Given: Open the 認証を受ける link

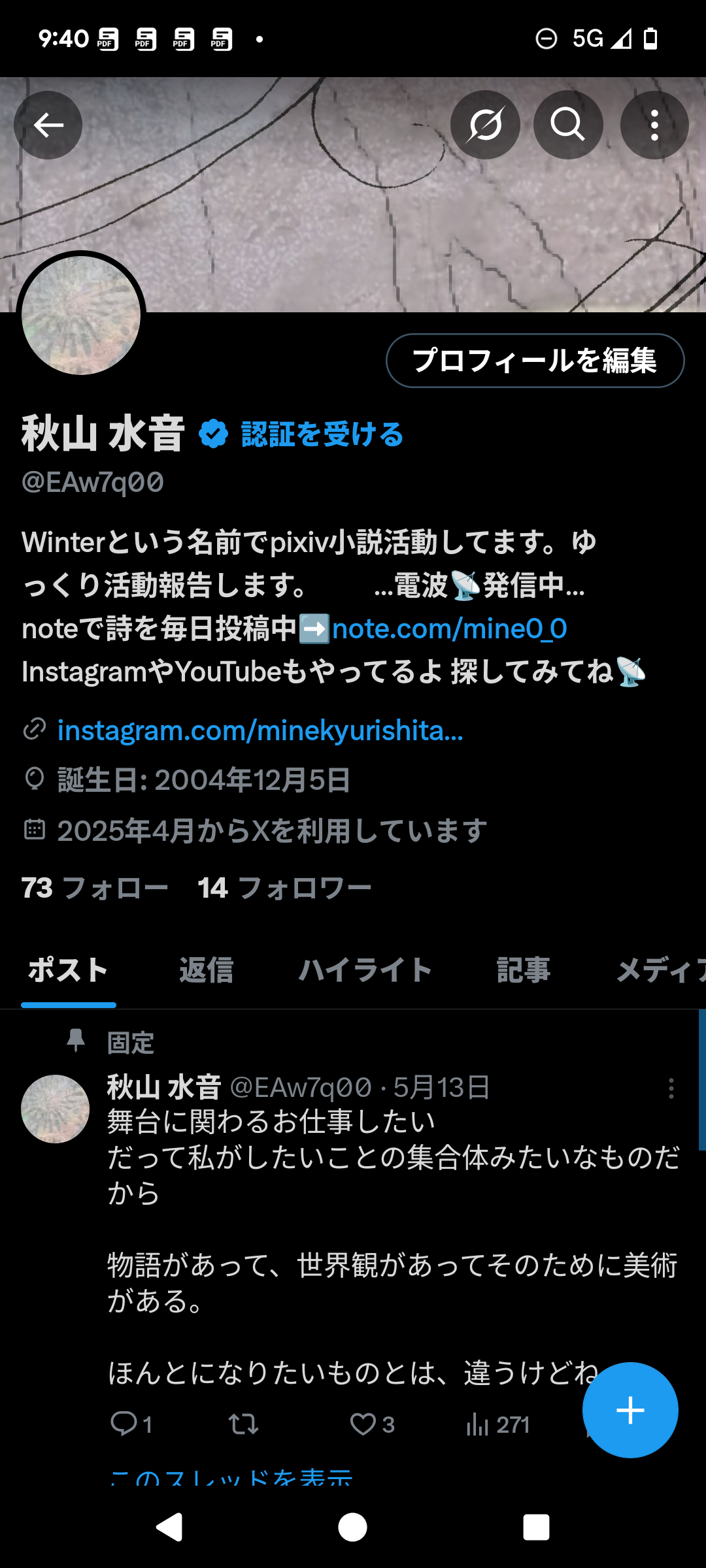Looking at the screenshot, I should coord(322,434).
